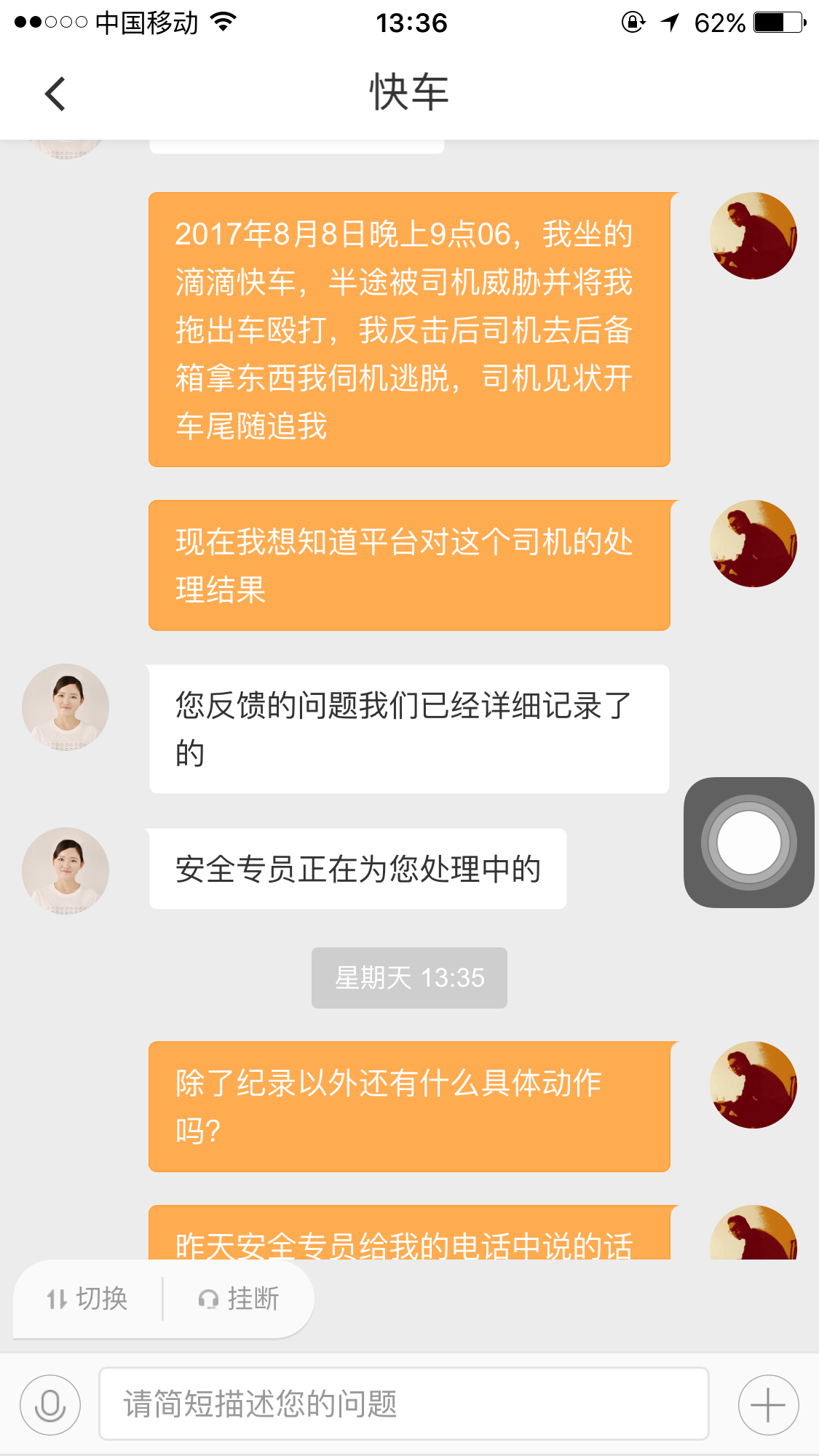Open the plus attachment menu
This screenshot has width=819, height=1456.
768,1405
